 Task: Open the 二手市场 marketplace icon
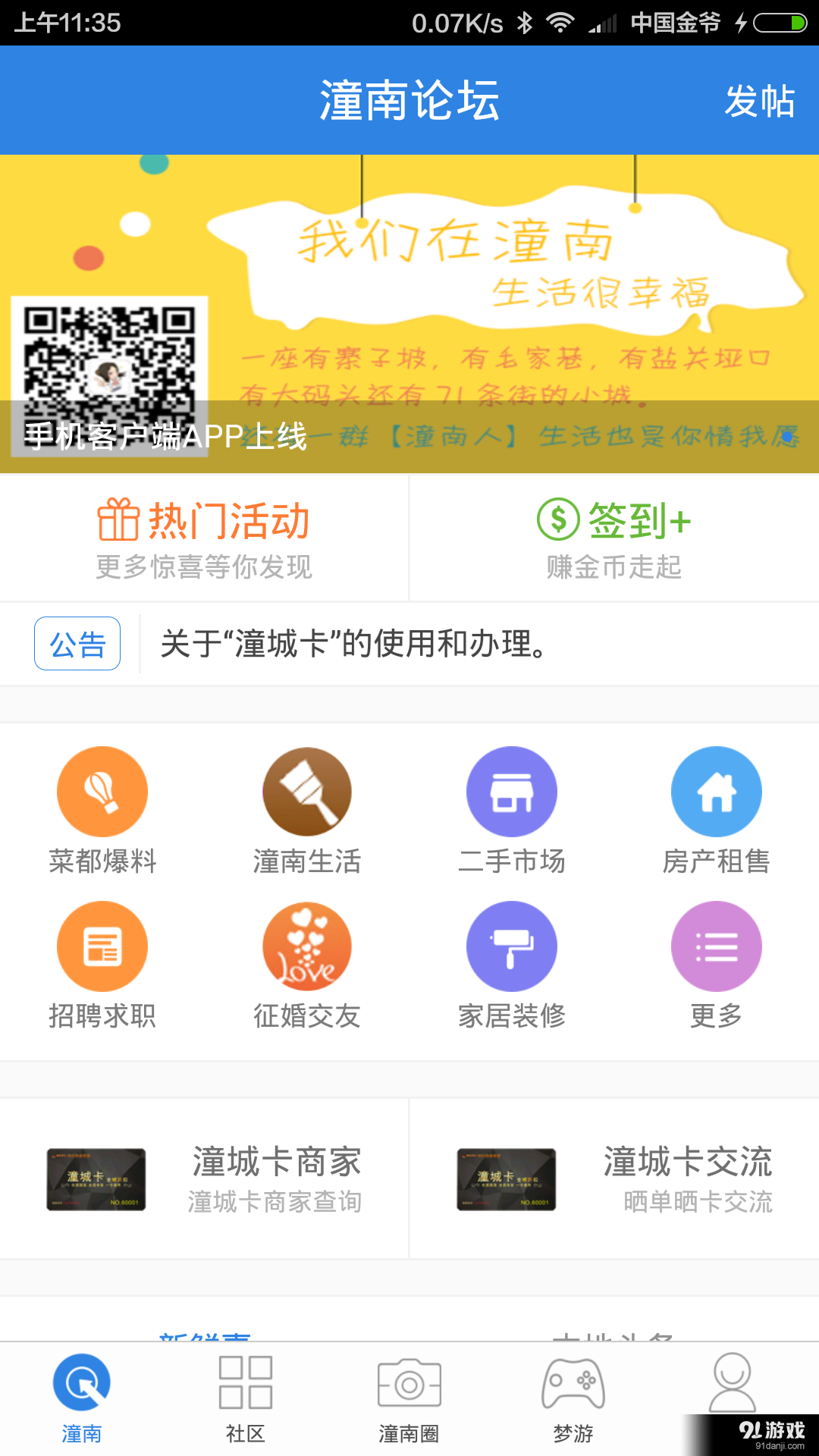click(x=512, y=791)
